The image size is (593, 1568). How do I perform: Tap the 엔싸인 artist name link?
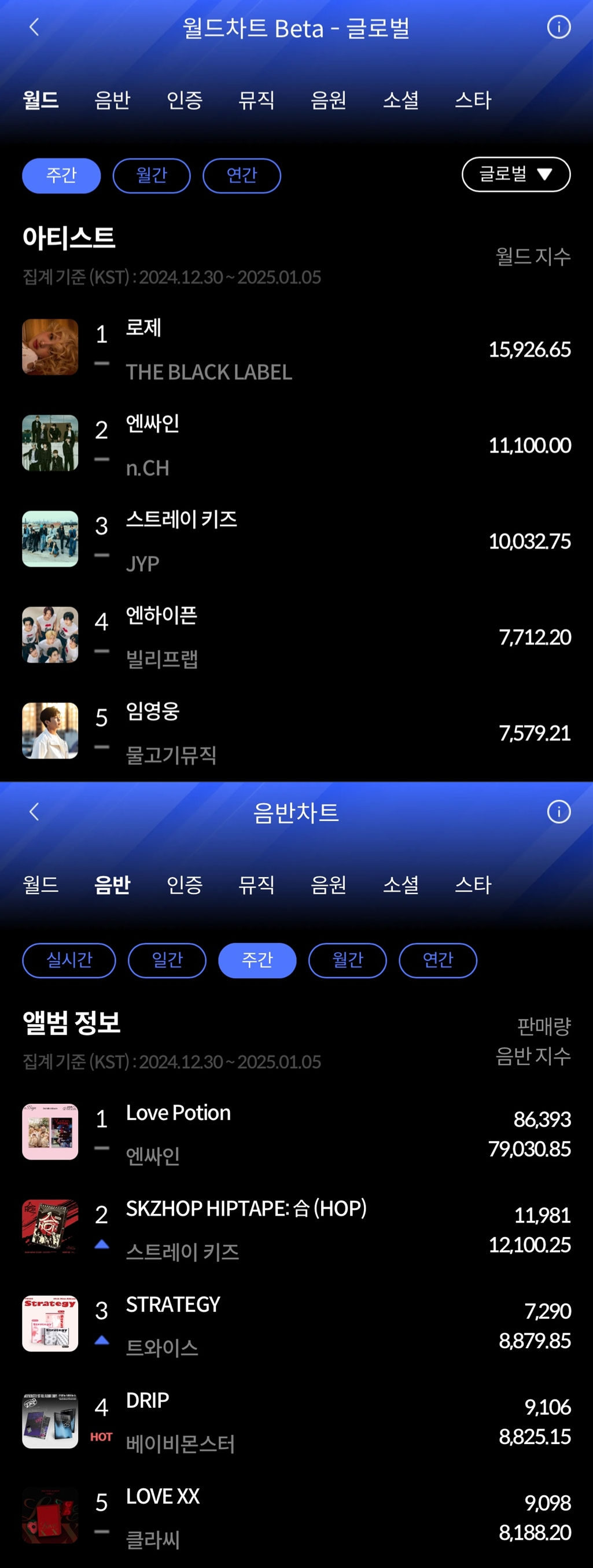tap(152, 424)
